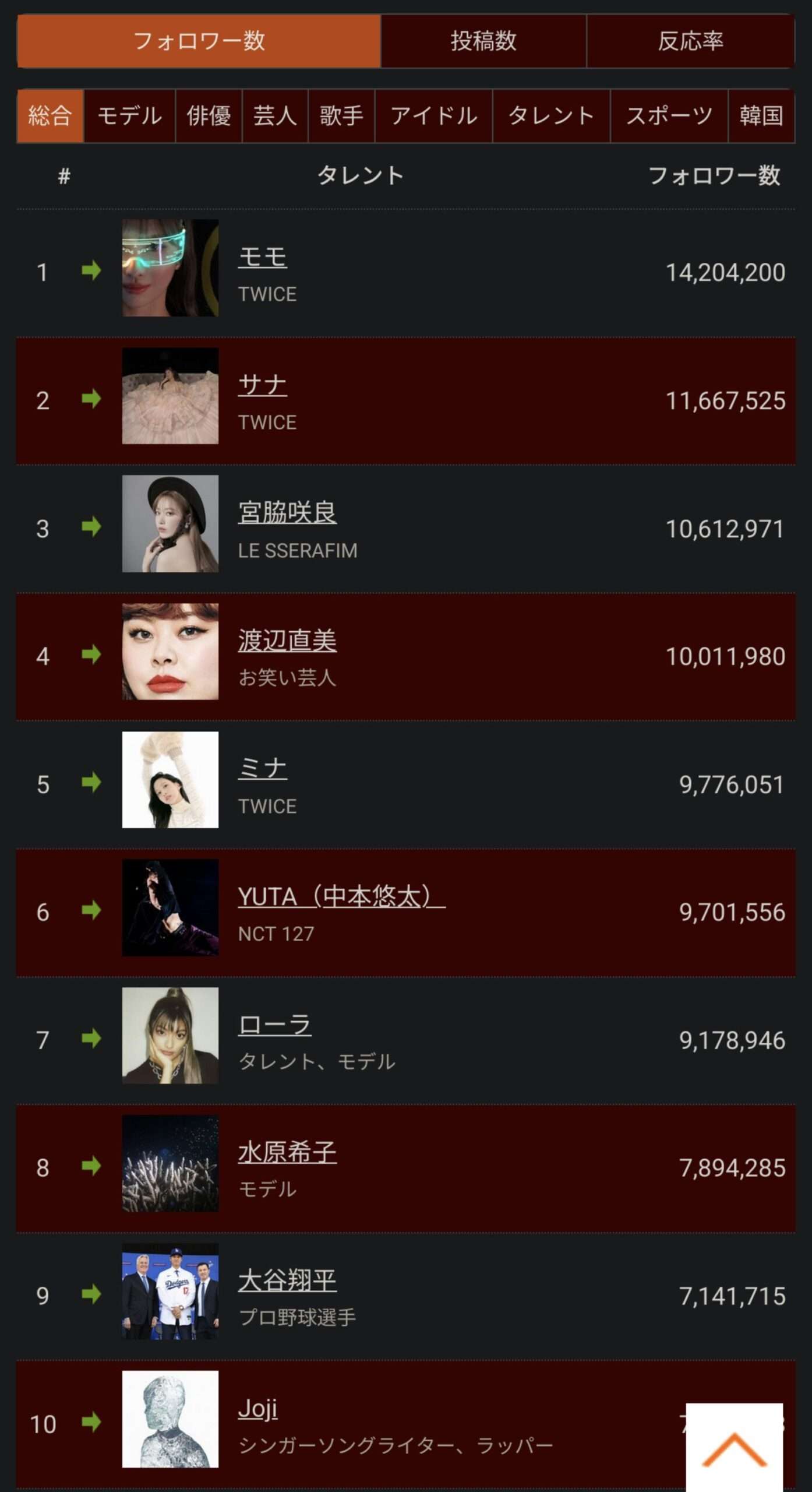This screenshot has height=1492, width=812.
Task: Select the 俳優 category
Action: (209, 115)
